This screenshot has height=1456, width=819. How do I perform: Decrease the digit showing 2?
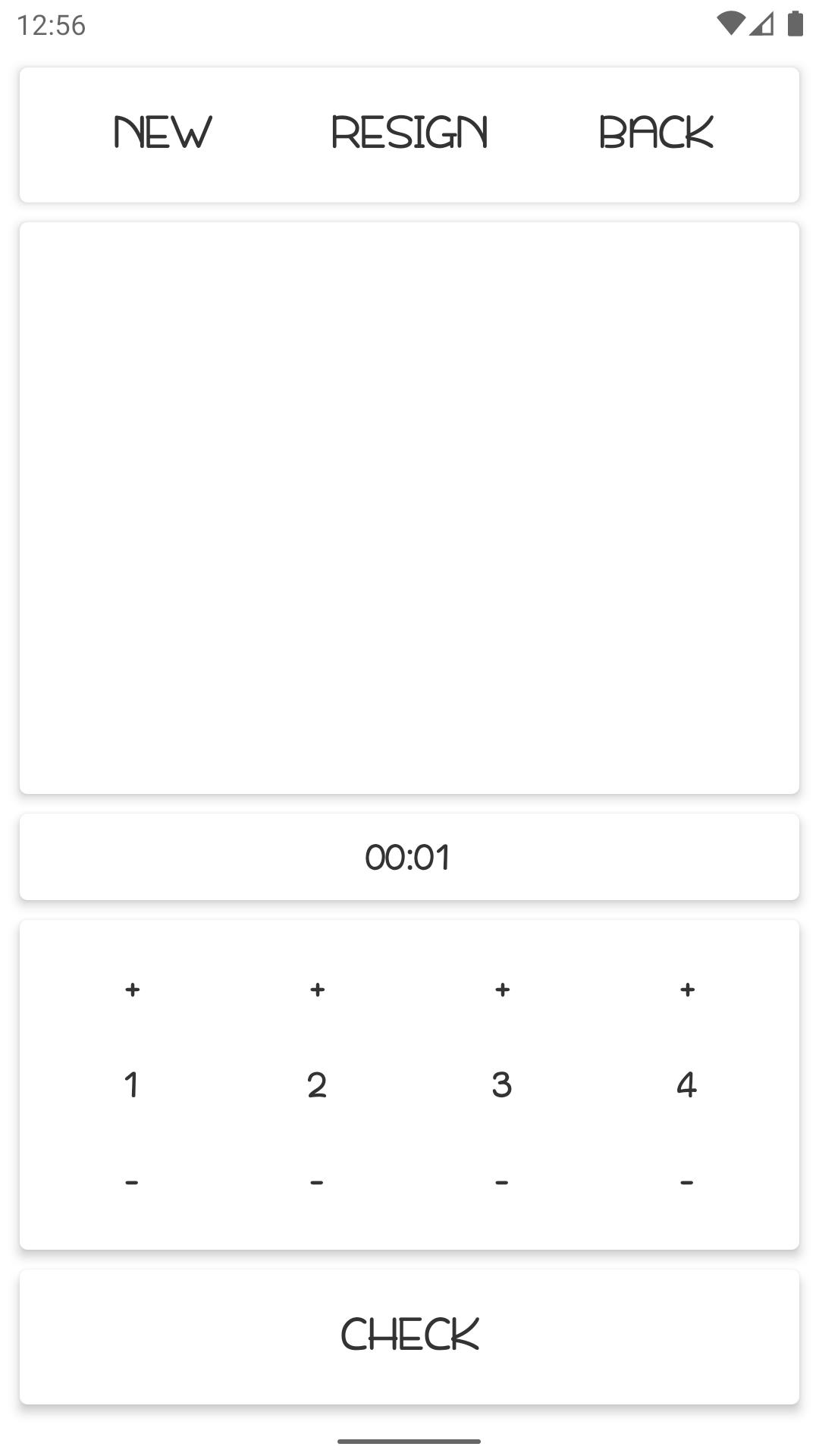click(x=317, y=1181)
